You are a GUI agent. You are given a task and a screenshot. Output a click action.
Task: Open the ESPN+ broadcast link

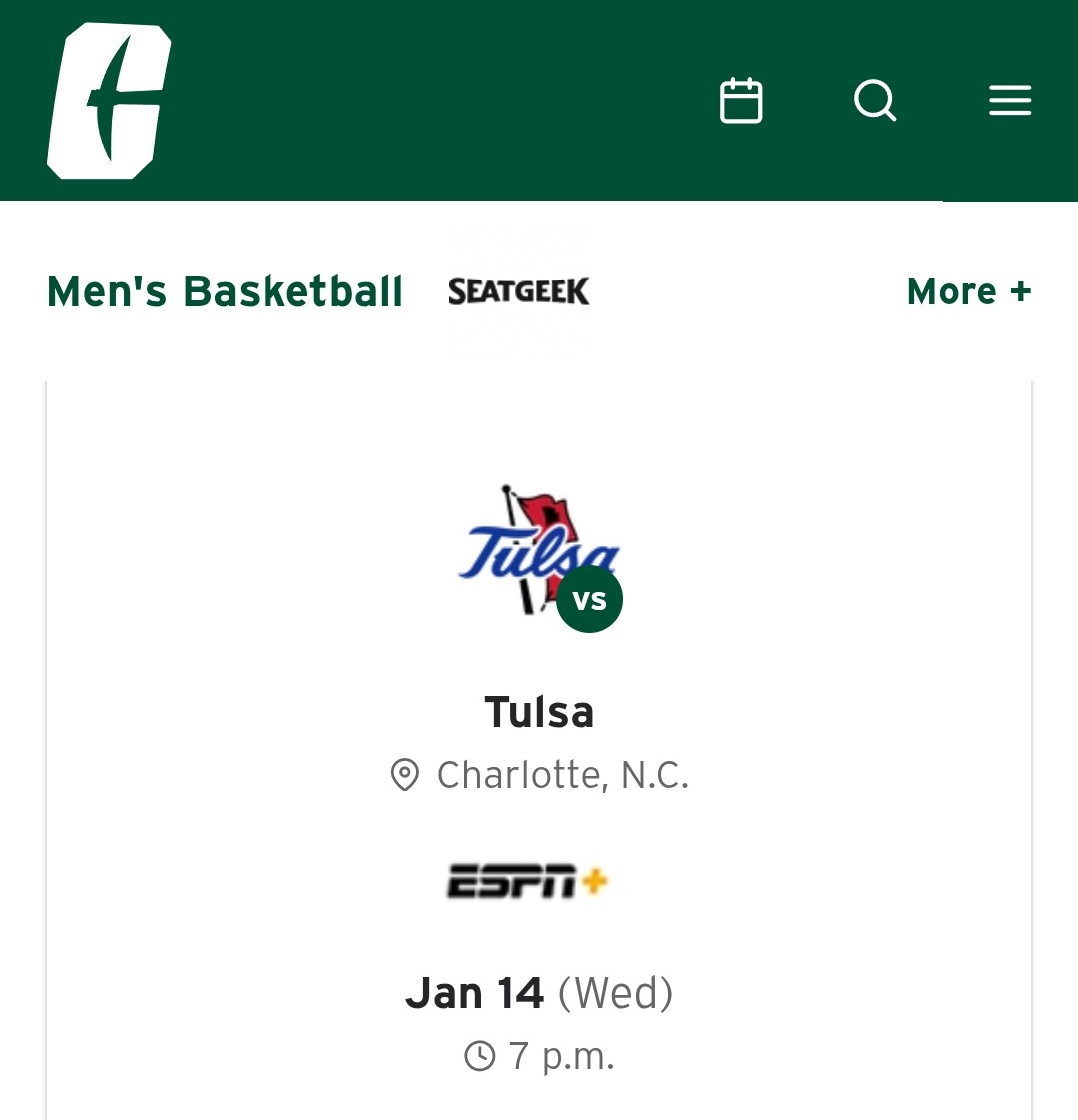tap(527, 882)
